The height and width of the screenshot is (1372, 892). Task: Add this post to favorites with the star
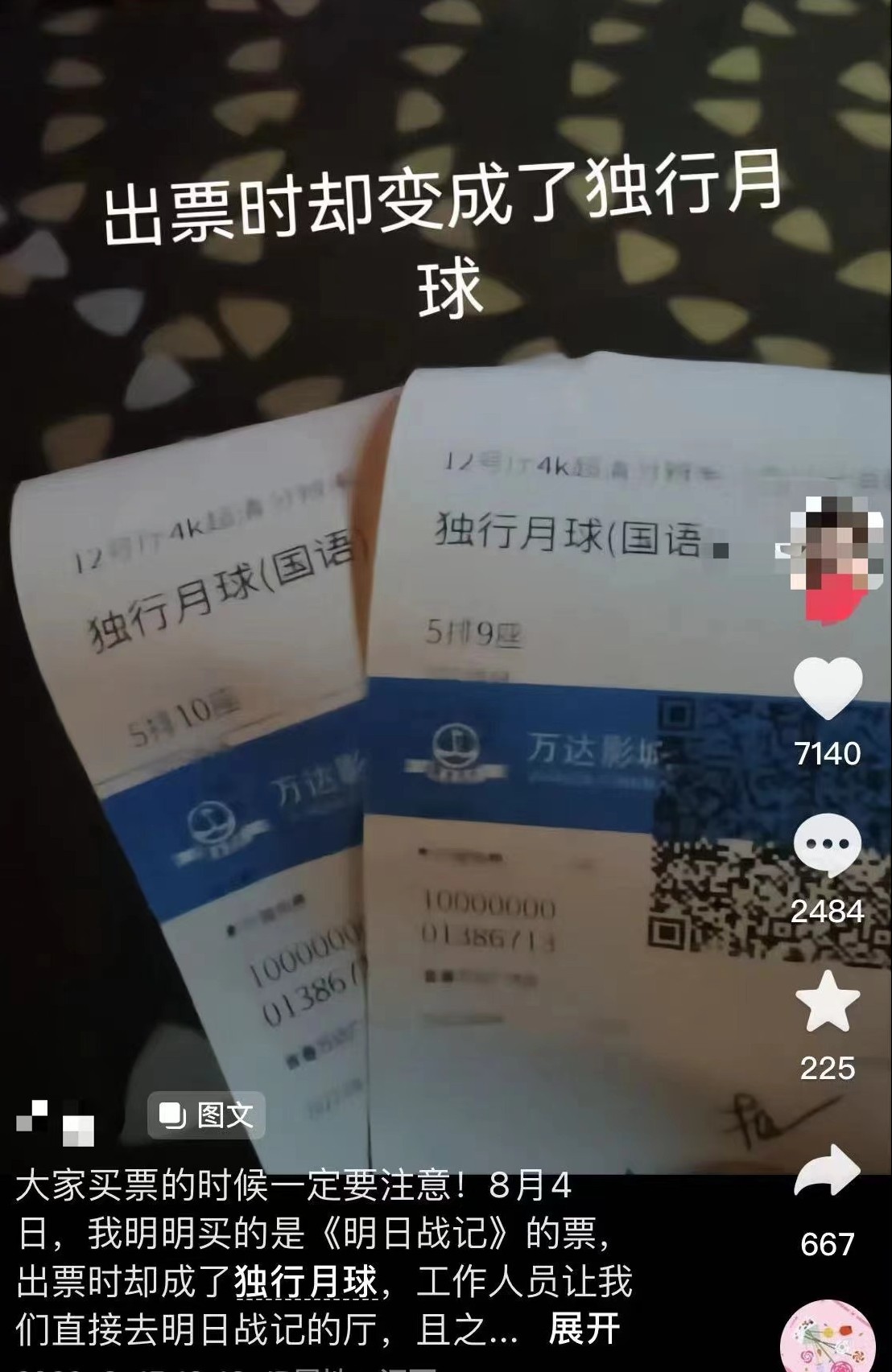coord(827,1002)
